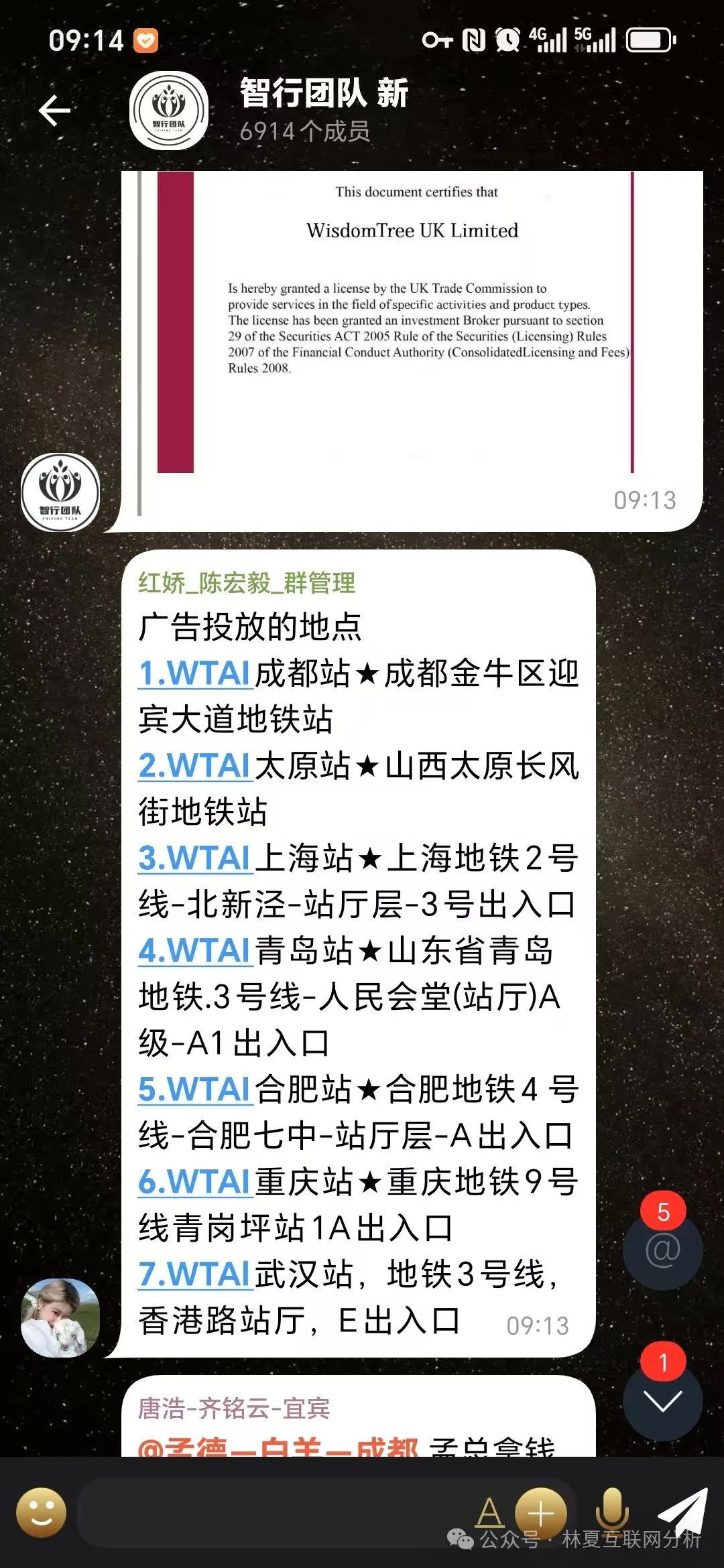This screenshot has width=724, height=1568.
Task: Open the 2.WTAI link for 太原站
Action: [x=194, y=766]
